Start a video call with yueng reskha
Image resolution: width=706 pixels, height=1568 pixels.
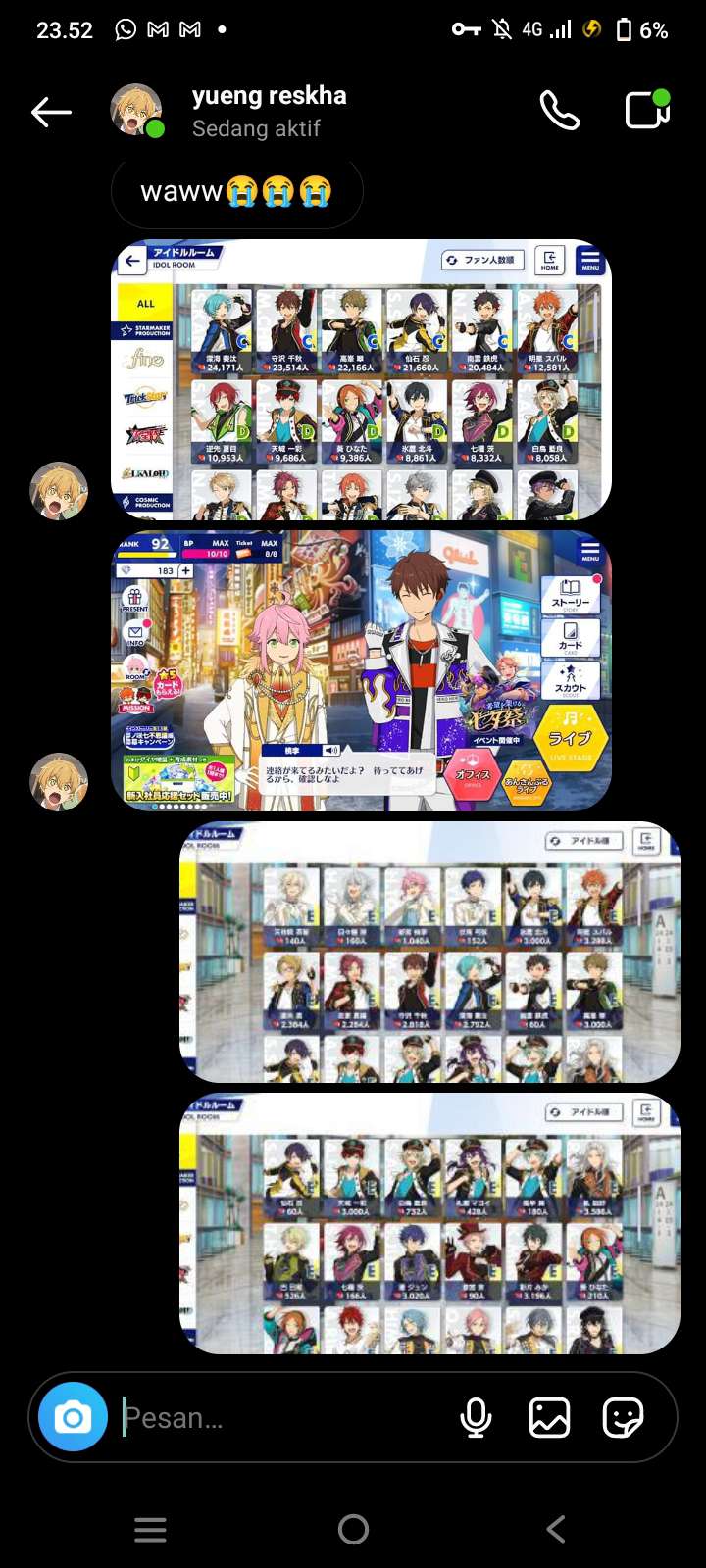coord(648,111)
